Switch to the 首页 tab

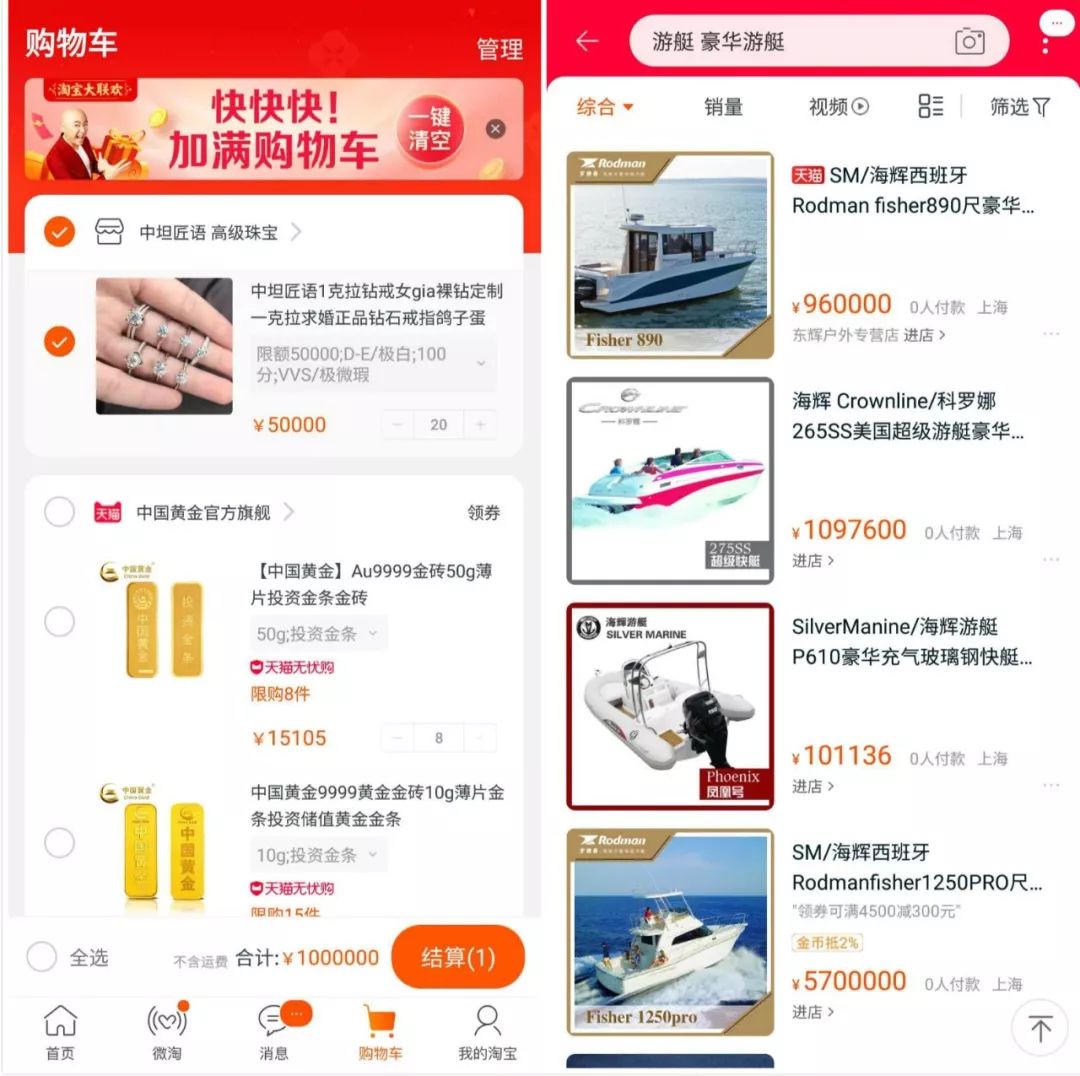click(x=60, y=1032)
